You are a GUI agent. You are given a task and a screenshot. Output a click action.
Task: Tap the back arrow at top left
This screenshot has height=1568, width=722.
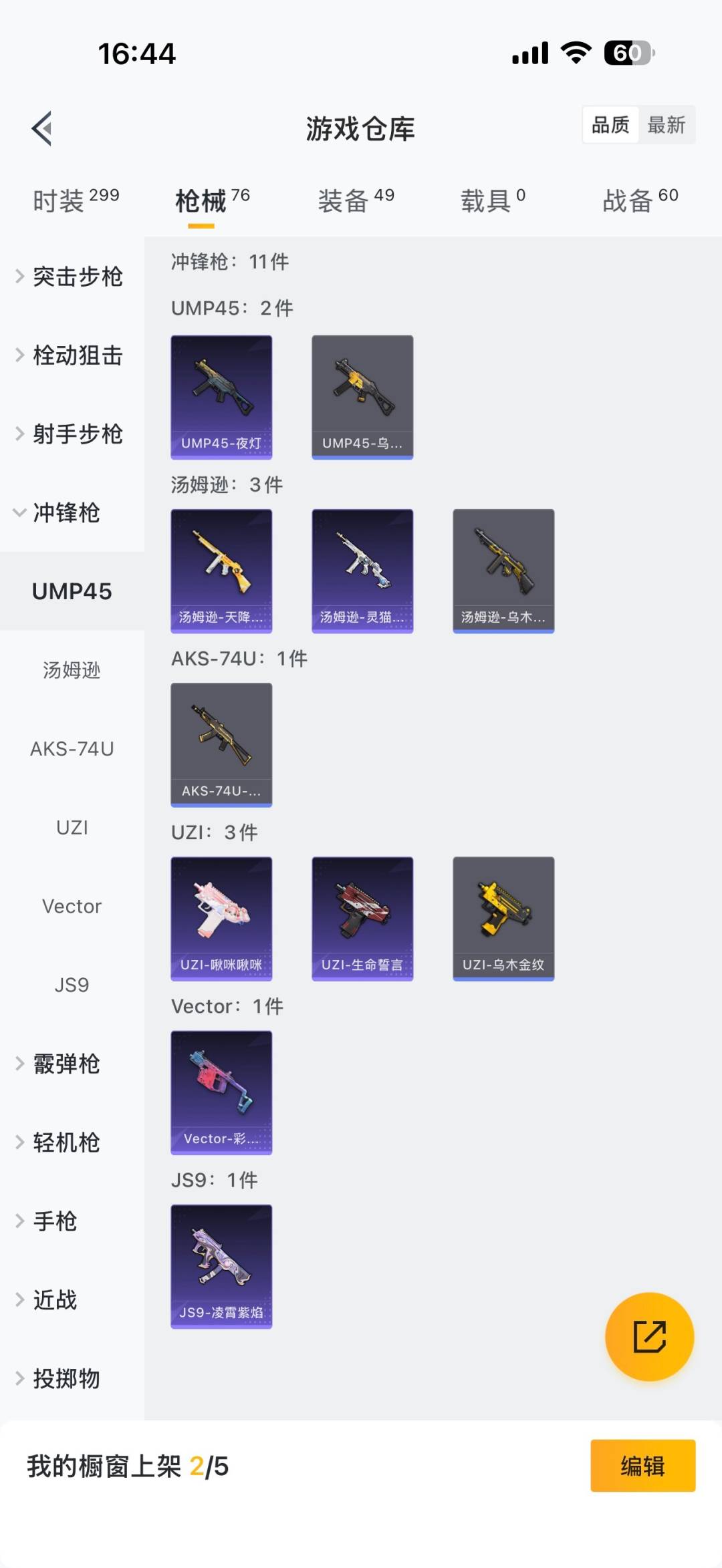click(43, 129)
